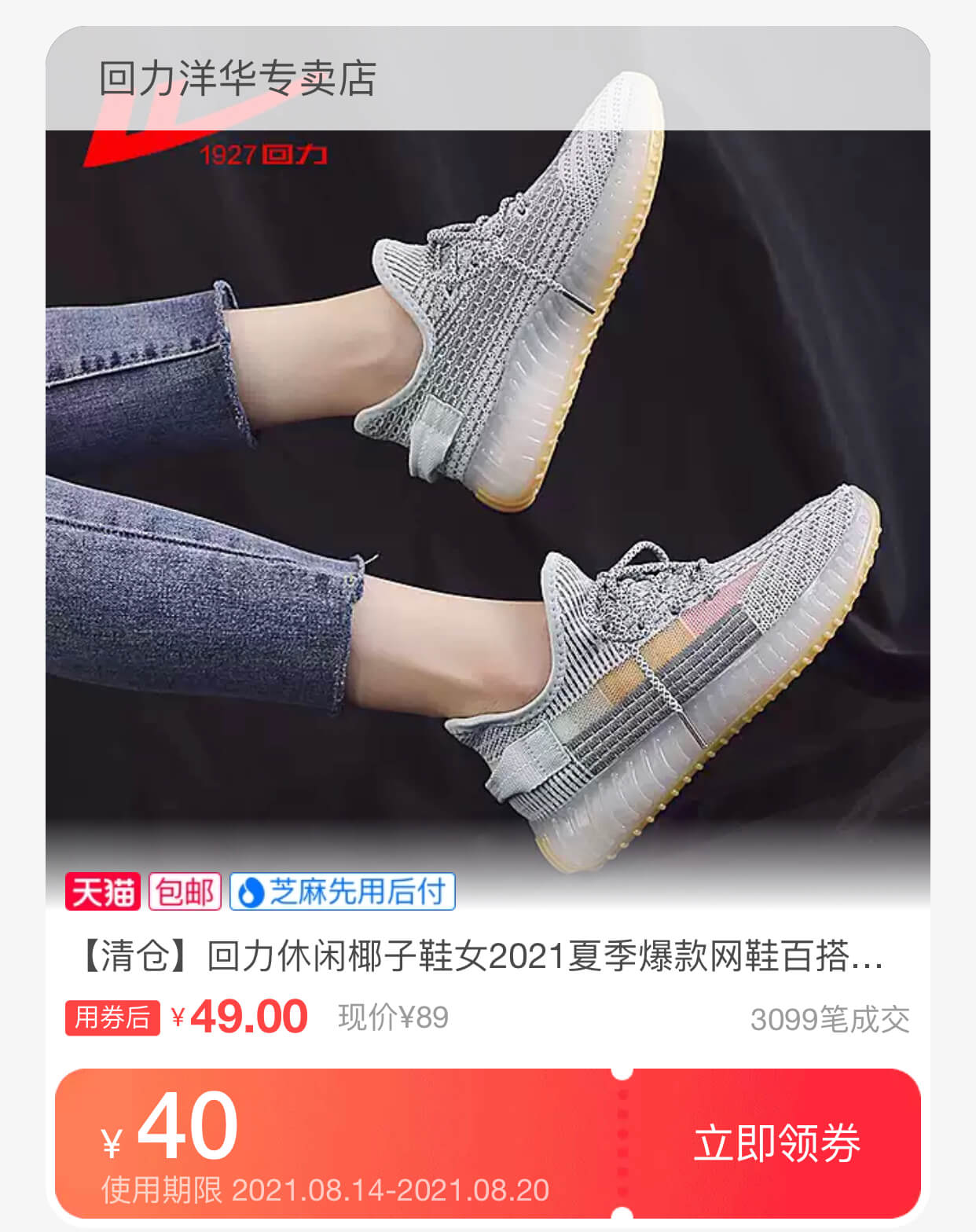Tap the 立即领券 coupon button
Viewport: 976px width, 1232px height.
pyautogui.click(x=776, y=1143)
